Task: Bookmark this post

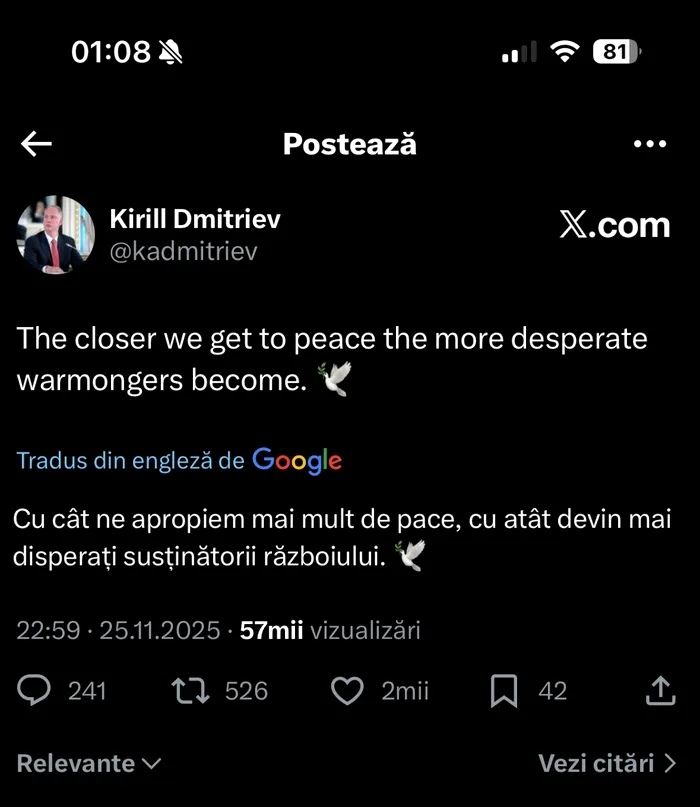Action: pos(504,690)
